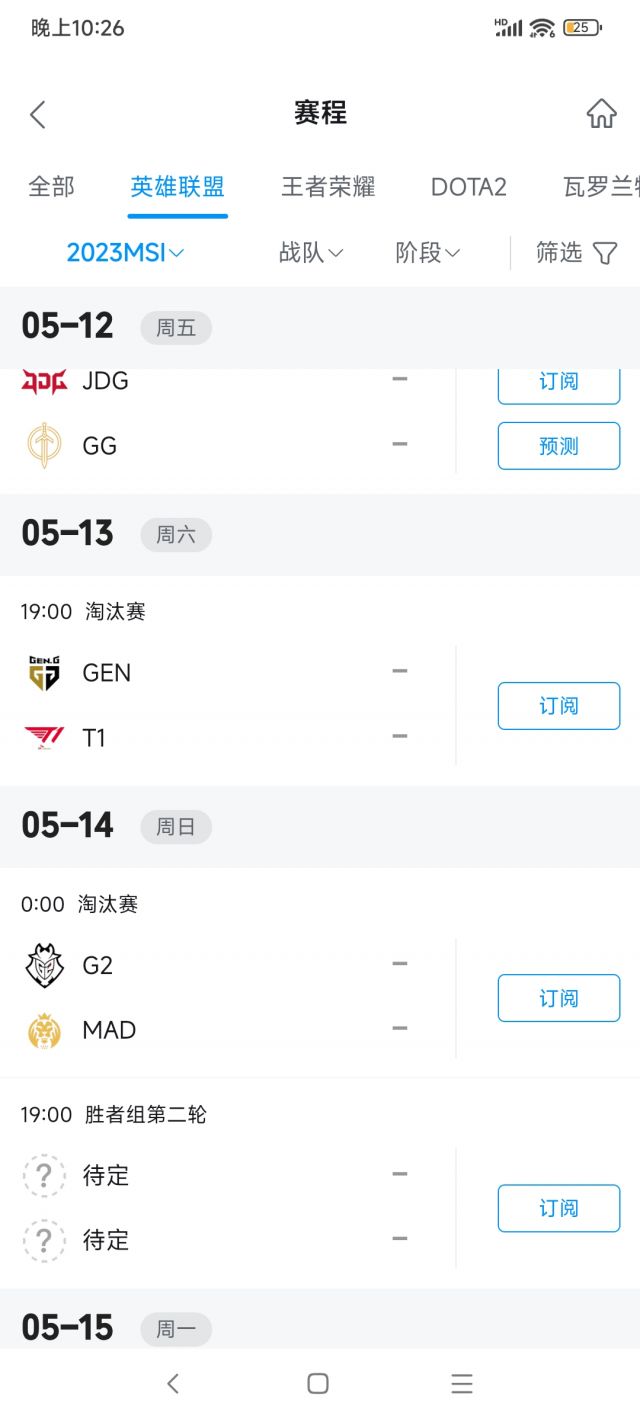Open the 筛选 filter options

pyautogui.click(x=576, y=253)
